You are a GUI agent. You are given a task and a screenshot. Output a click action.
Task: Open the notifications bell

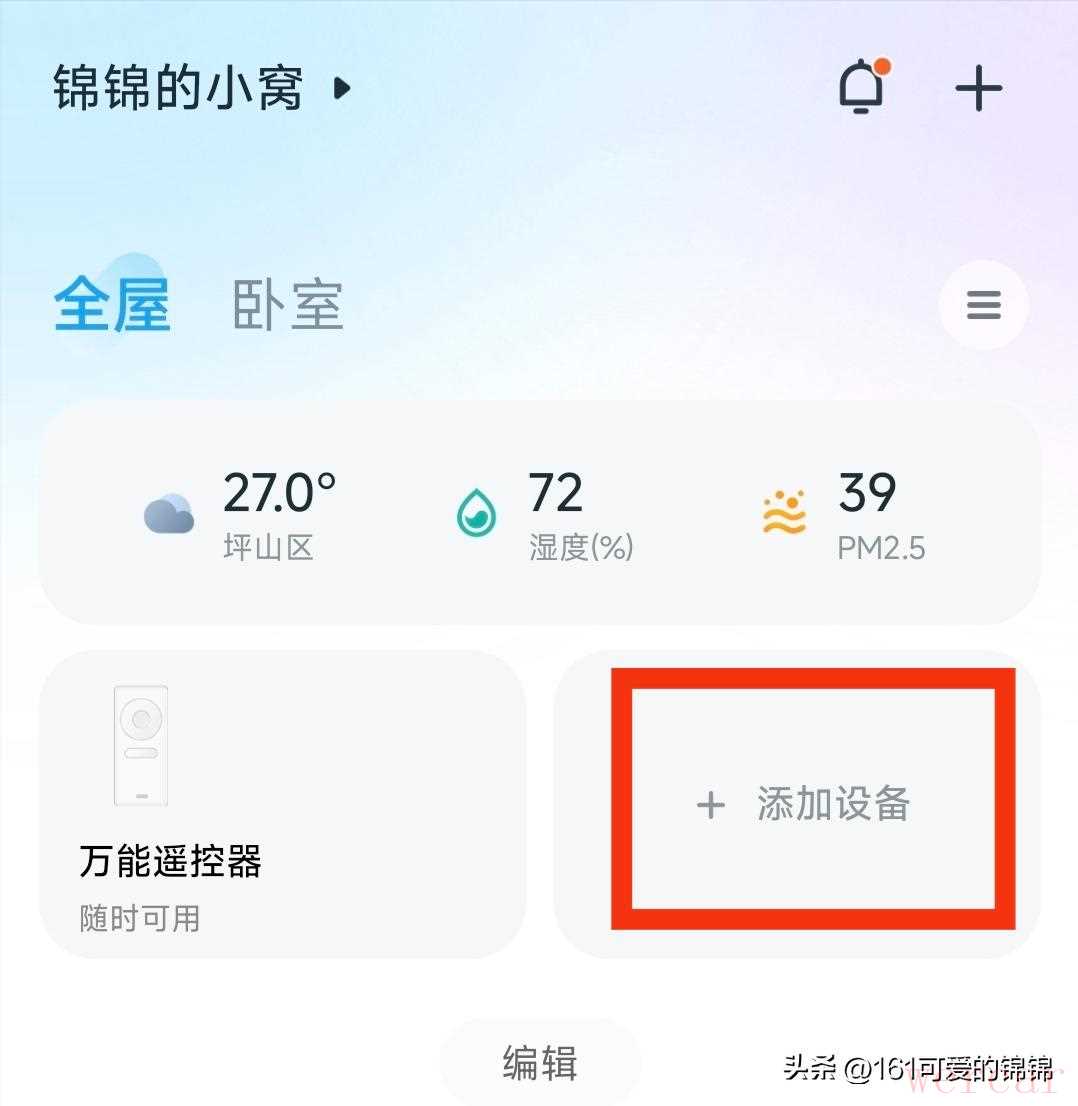click(x=861, y=88)
